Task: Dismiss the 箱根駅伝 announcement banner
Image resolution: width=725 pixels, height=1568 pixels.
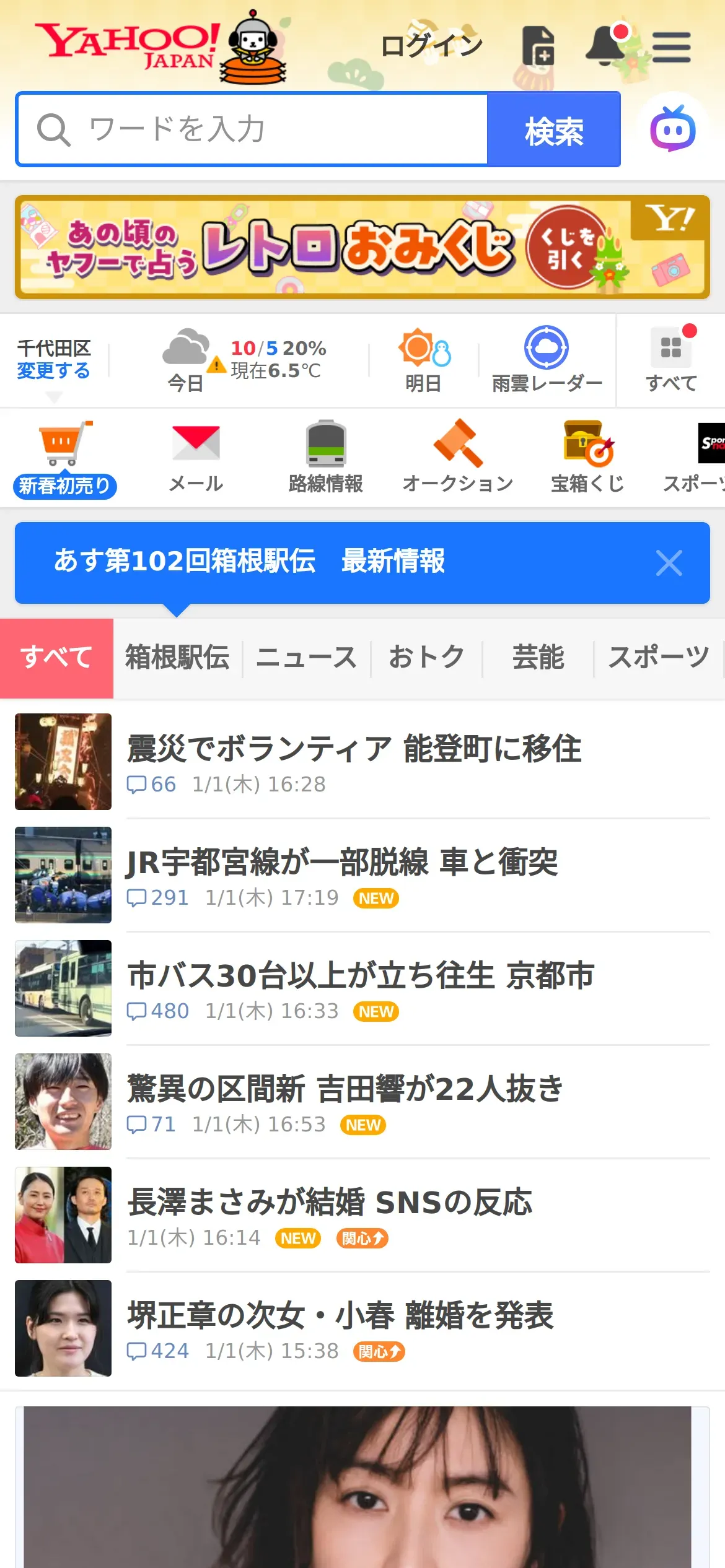Action: (669, 563)
